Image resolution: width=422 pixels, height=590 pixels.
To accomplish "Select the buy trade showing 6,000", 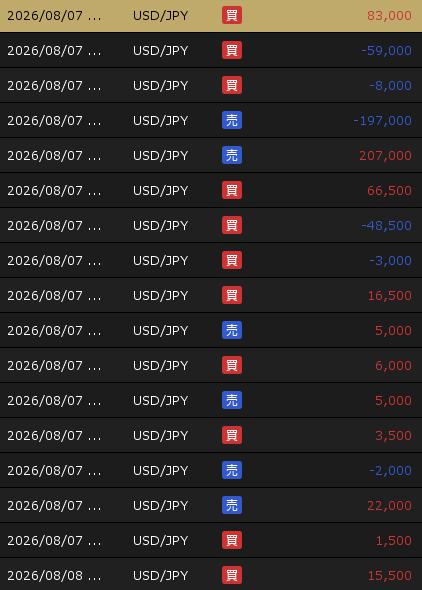I will pyautogui.click(x=211, y=365).
